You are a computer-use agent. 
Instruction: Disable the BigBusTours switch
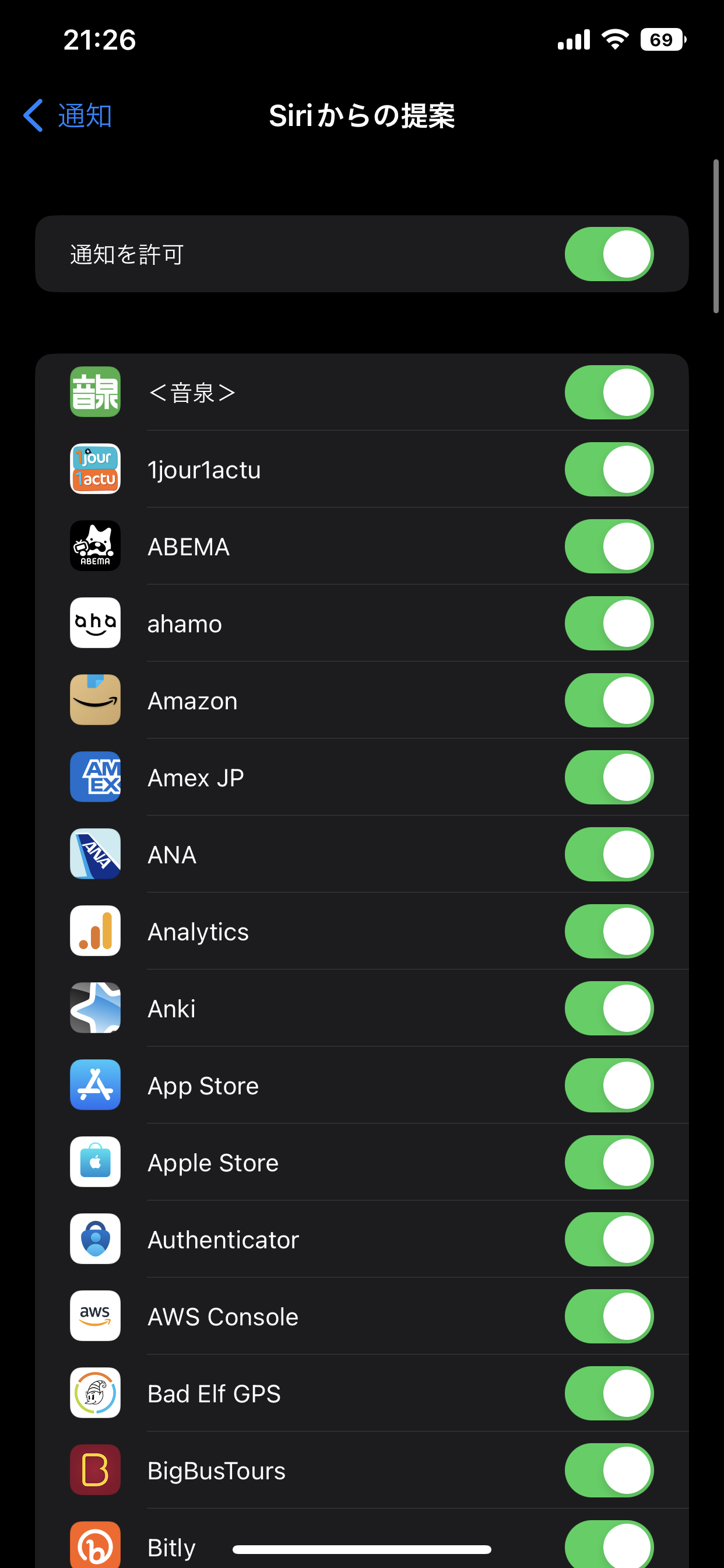click(x=609, y=1471)
